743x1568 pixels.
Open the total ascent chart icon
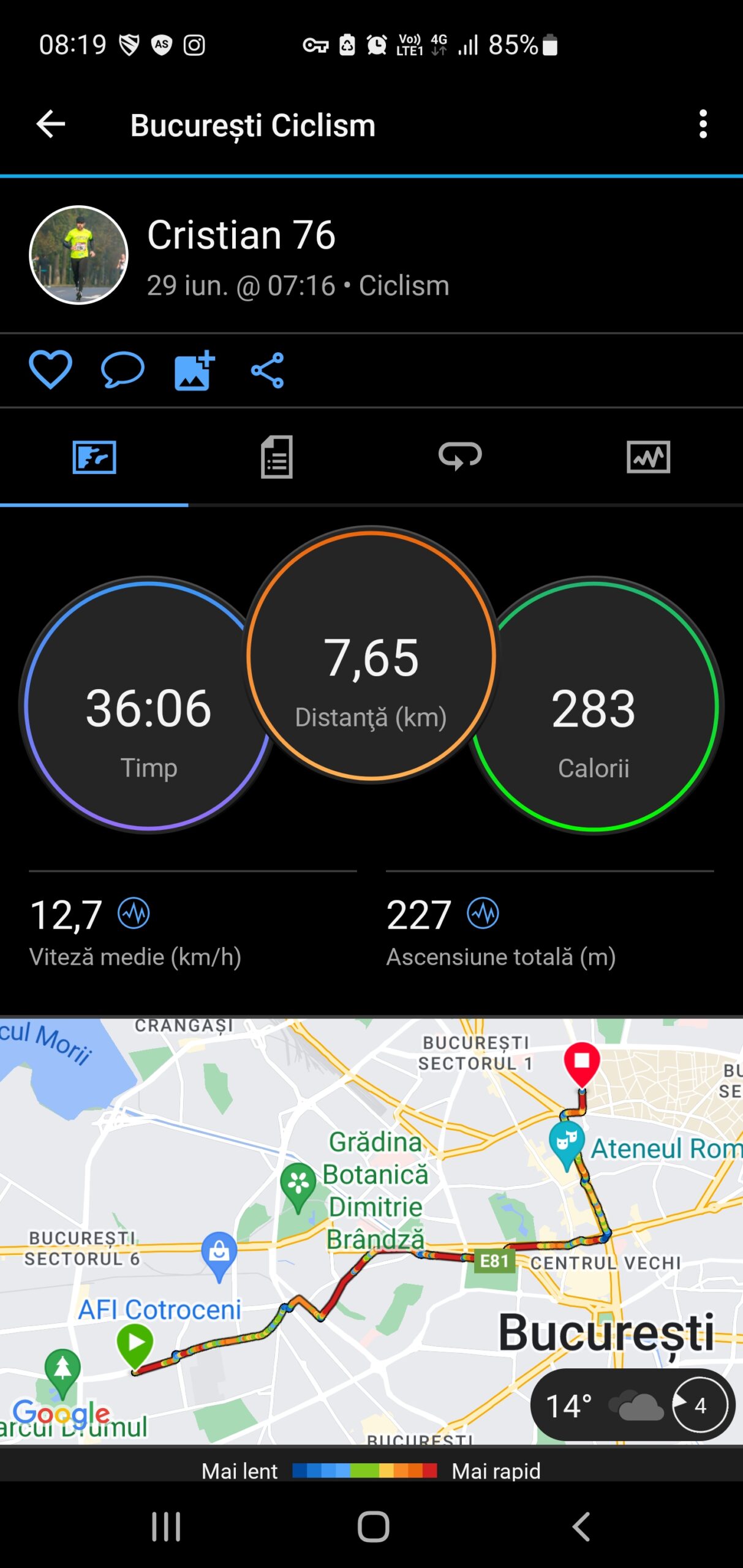click(x=483, y=913)
